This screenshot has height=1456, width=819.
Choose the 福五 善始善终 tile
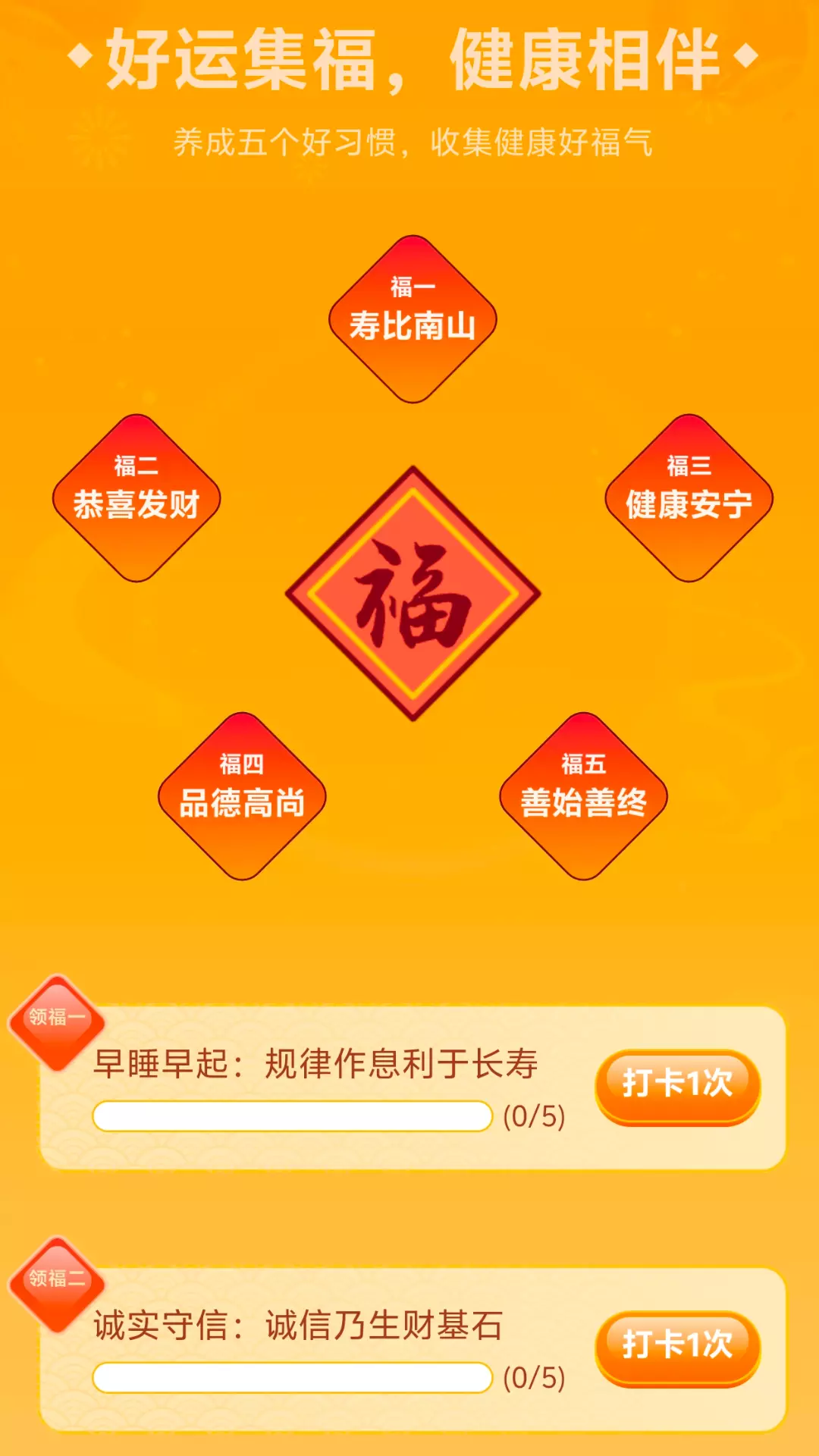click(583, 796)
